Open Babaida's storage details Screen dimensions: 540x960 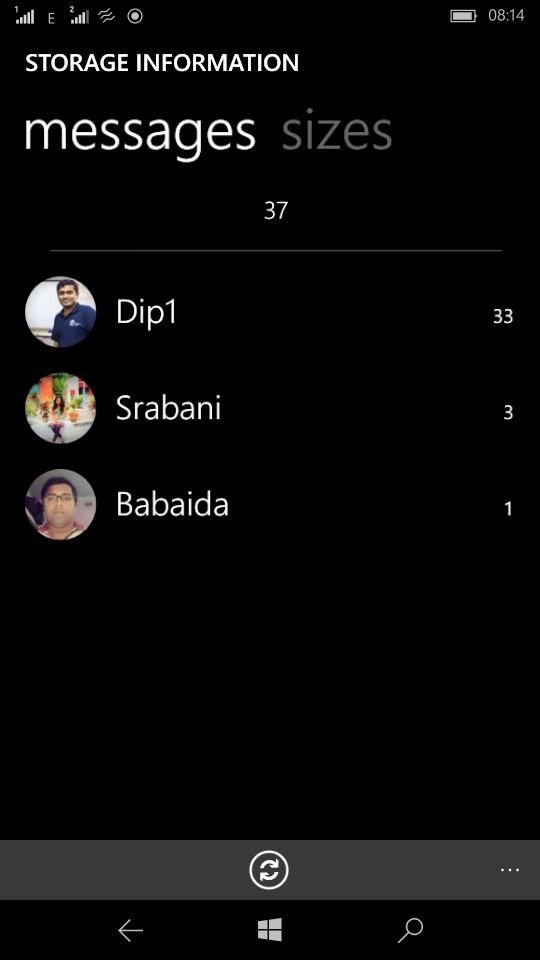click(270, 504)
